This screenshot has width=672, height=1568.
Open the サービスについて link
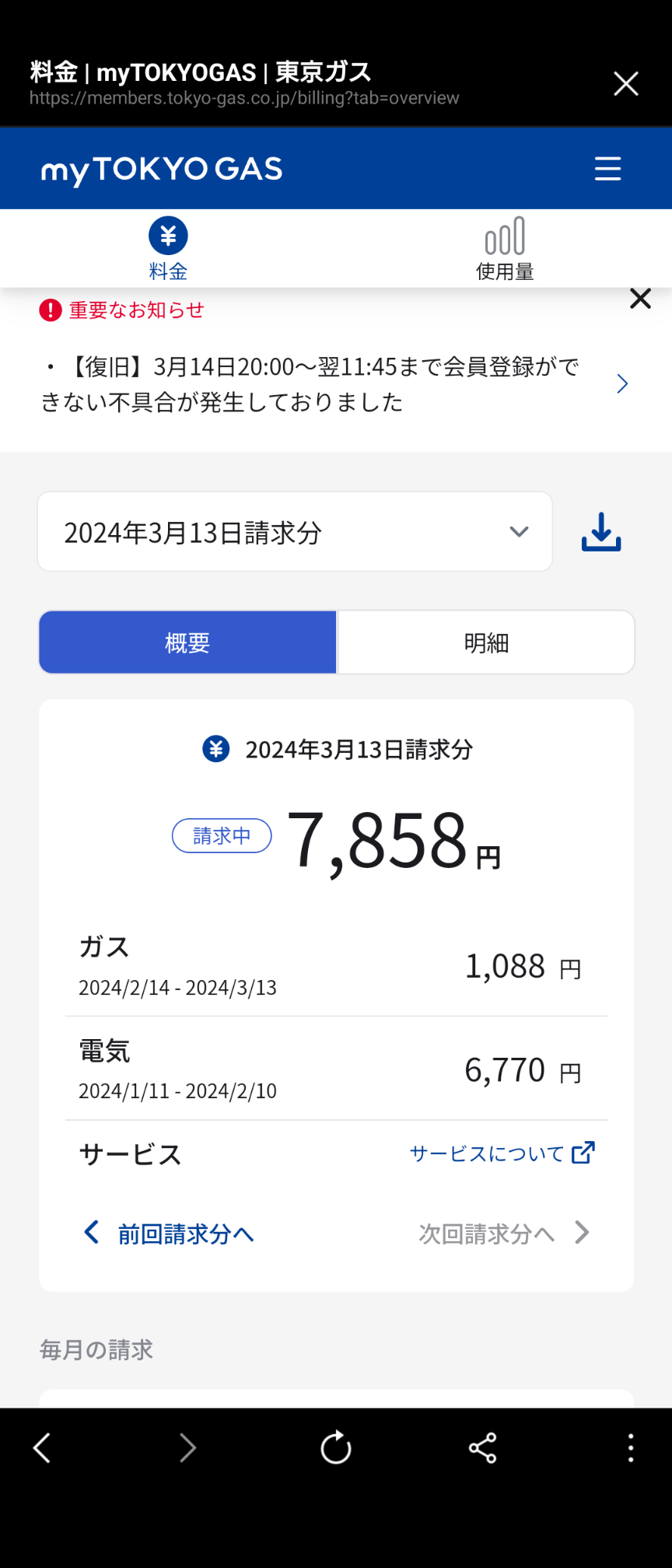[x=502, y=1153]
